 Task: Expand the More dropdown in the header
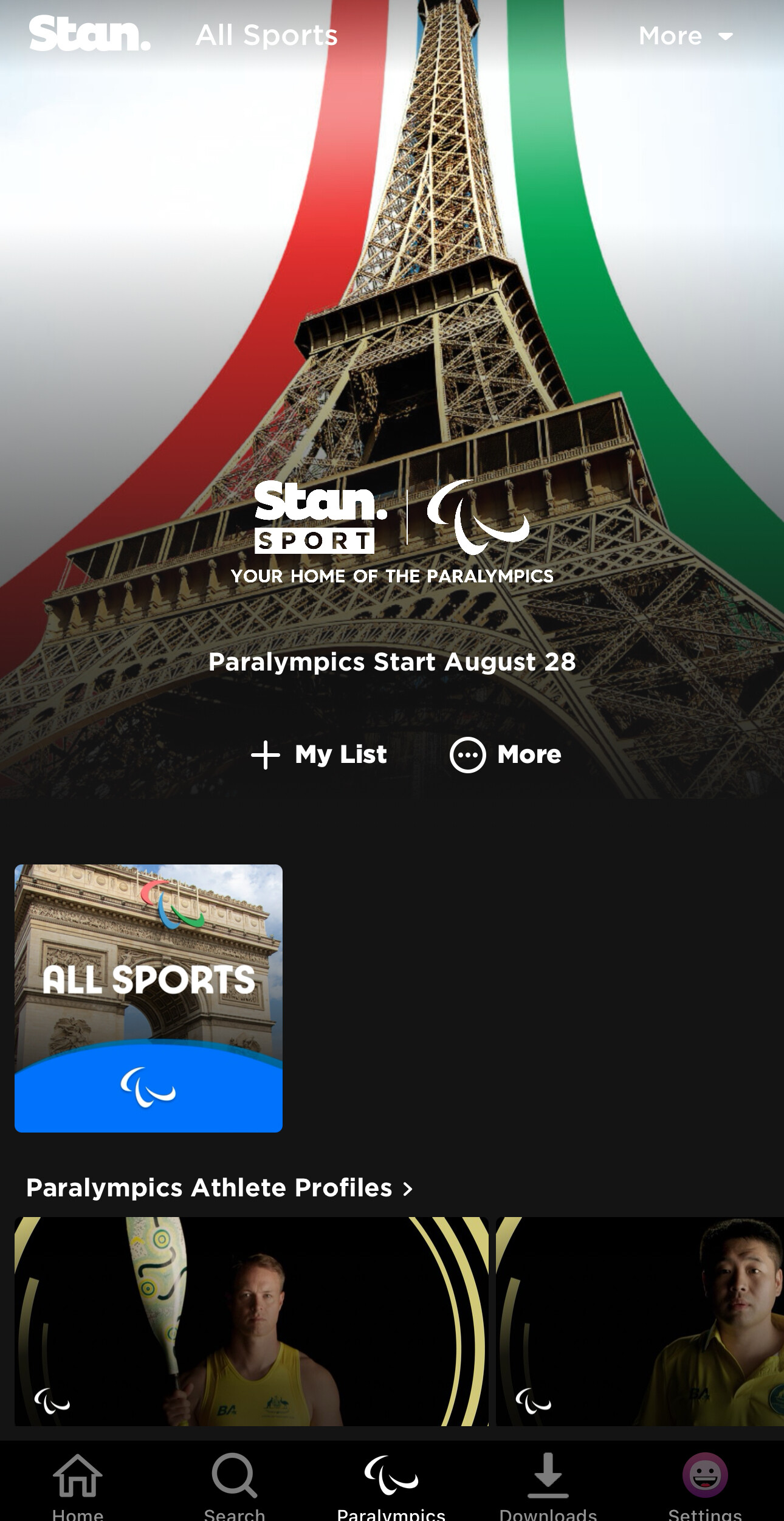[x=686, y=36]
